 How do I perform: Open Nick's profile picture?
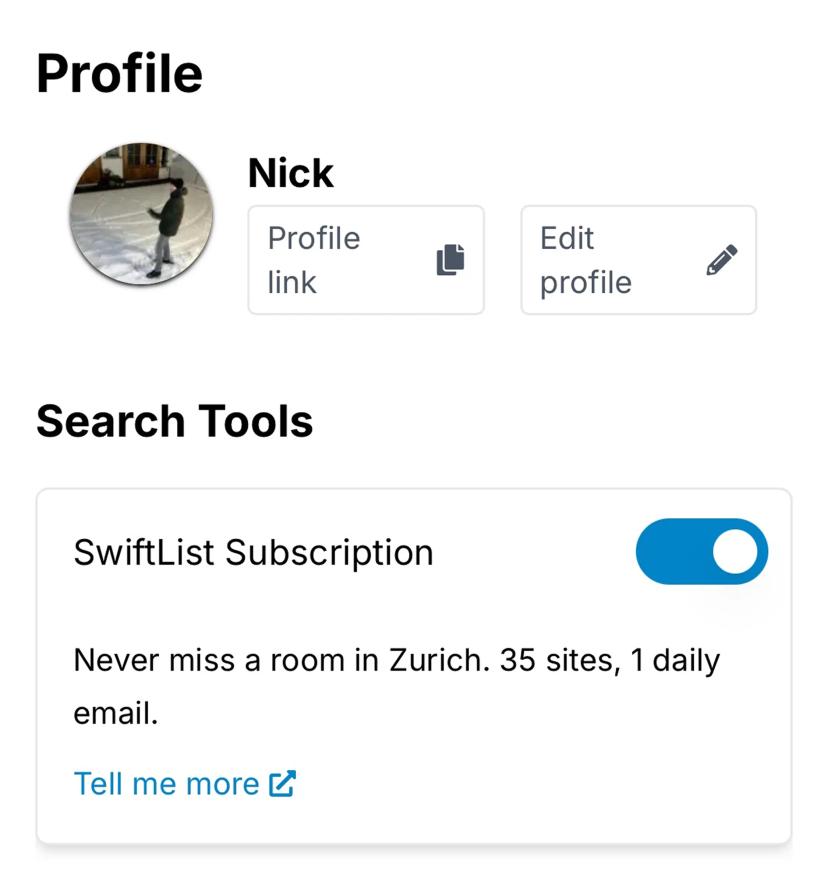point(142,212)
